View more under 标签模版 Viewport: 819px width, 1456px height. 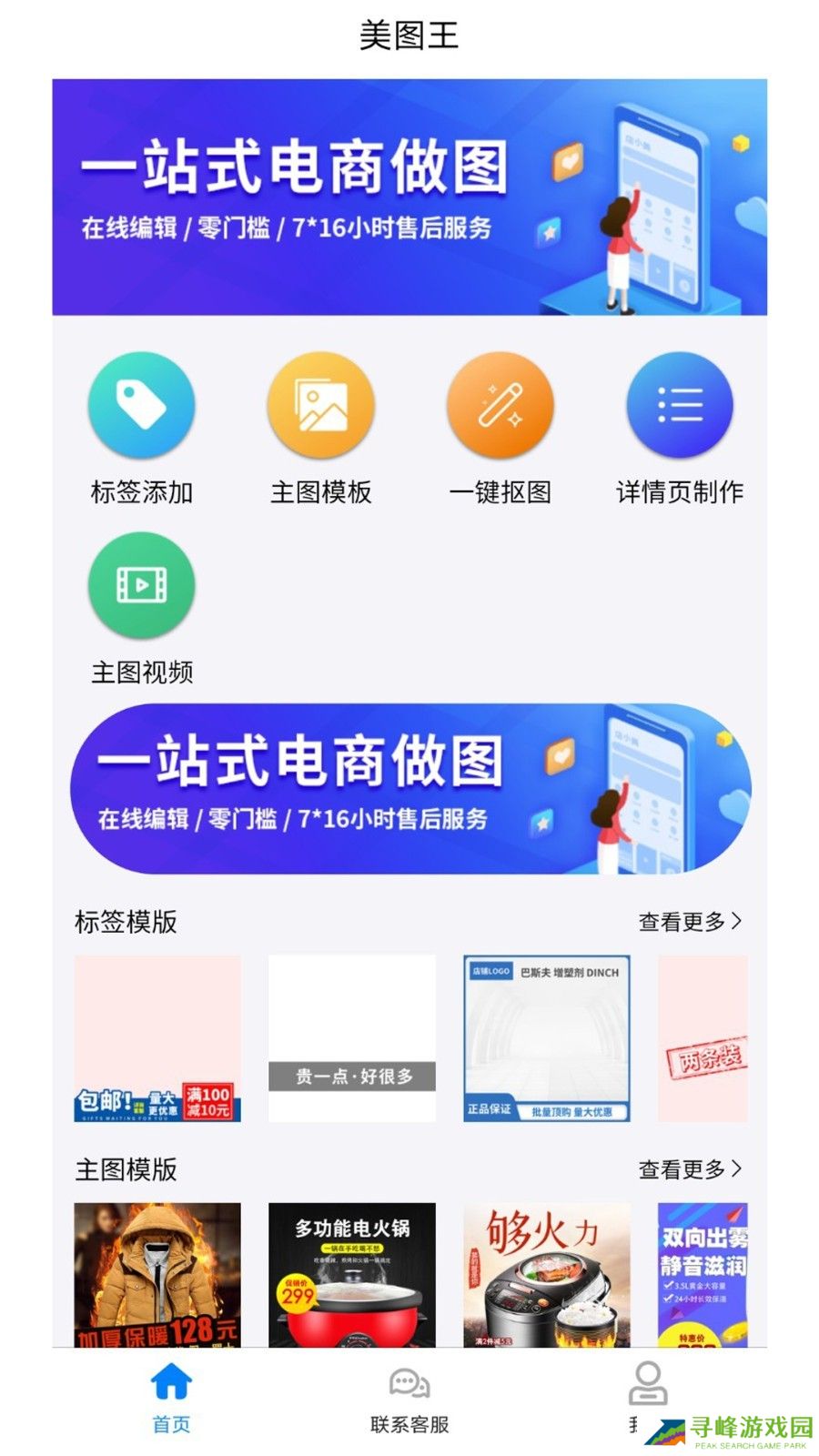(x=690, y=922)
